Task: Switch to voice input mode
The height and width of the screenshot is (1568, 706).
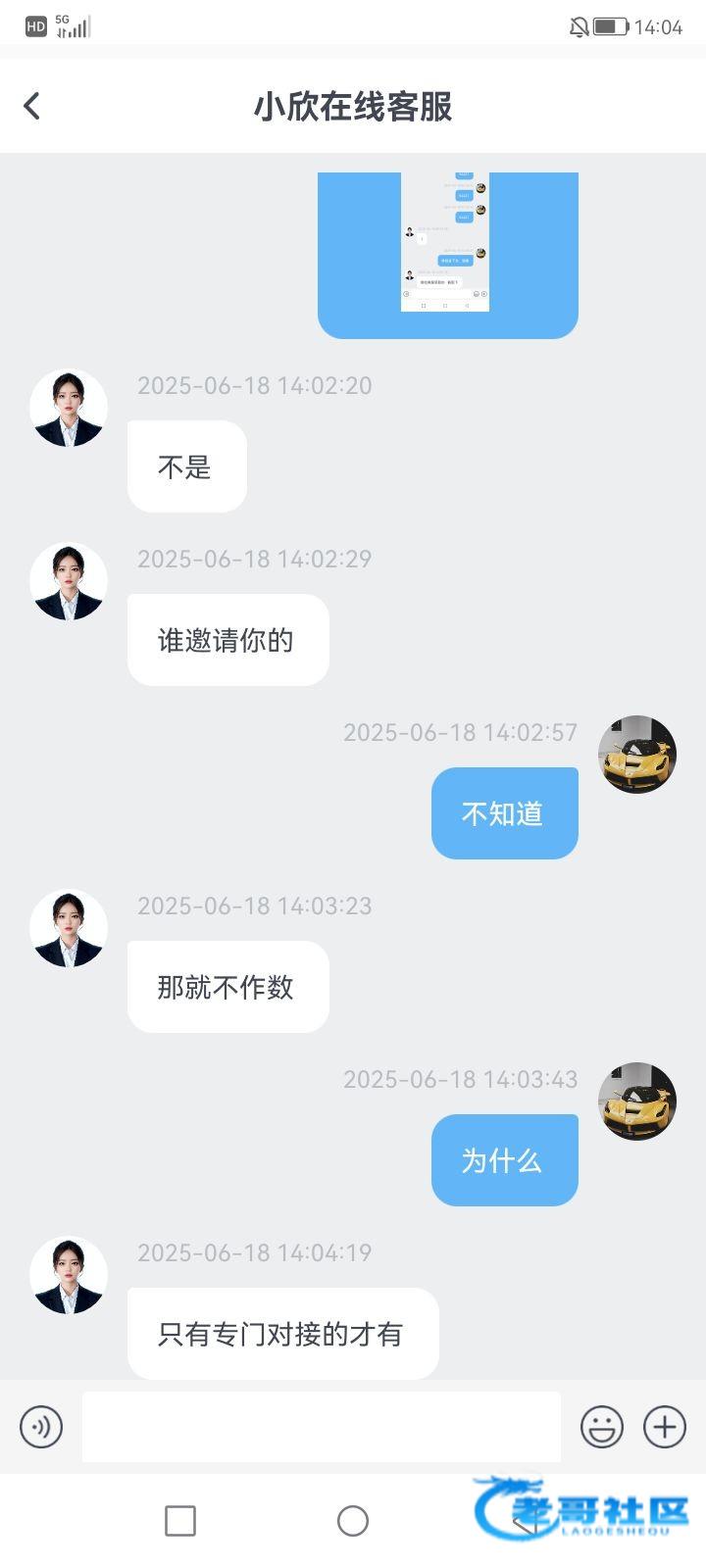Action: [x=41, y=1426]
